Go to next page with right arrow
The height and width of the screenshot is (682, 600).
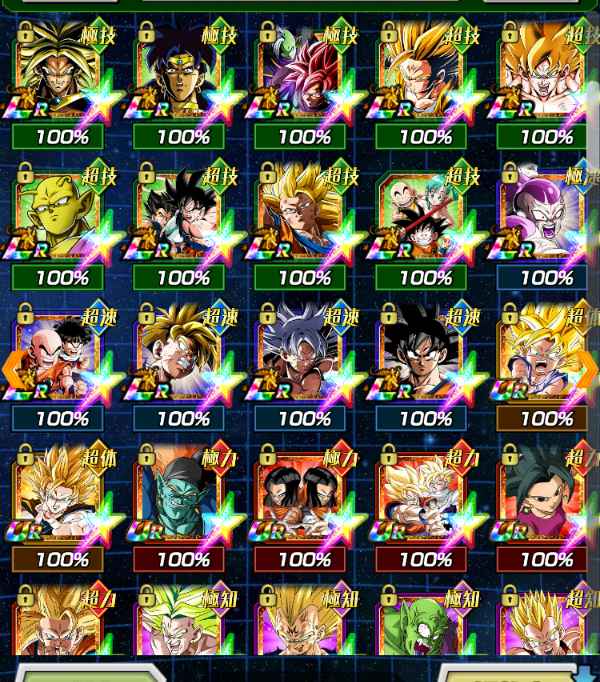click(x=588, y=370)
